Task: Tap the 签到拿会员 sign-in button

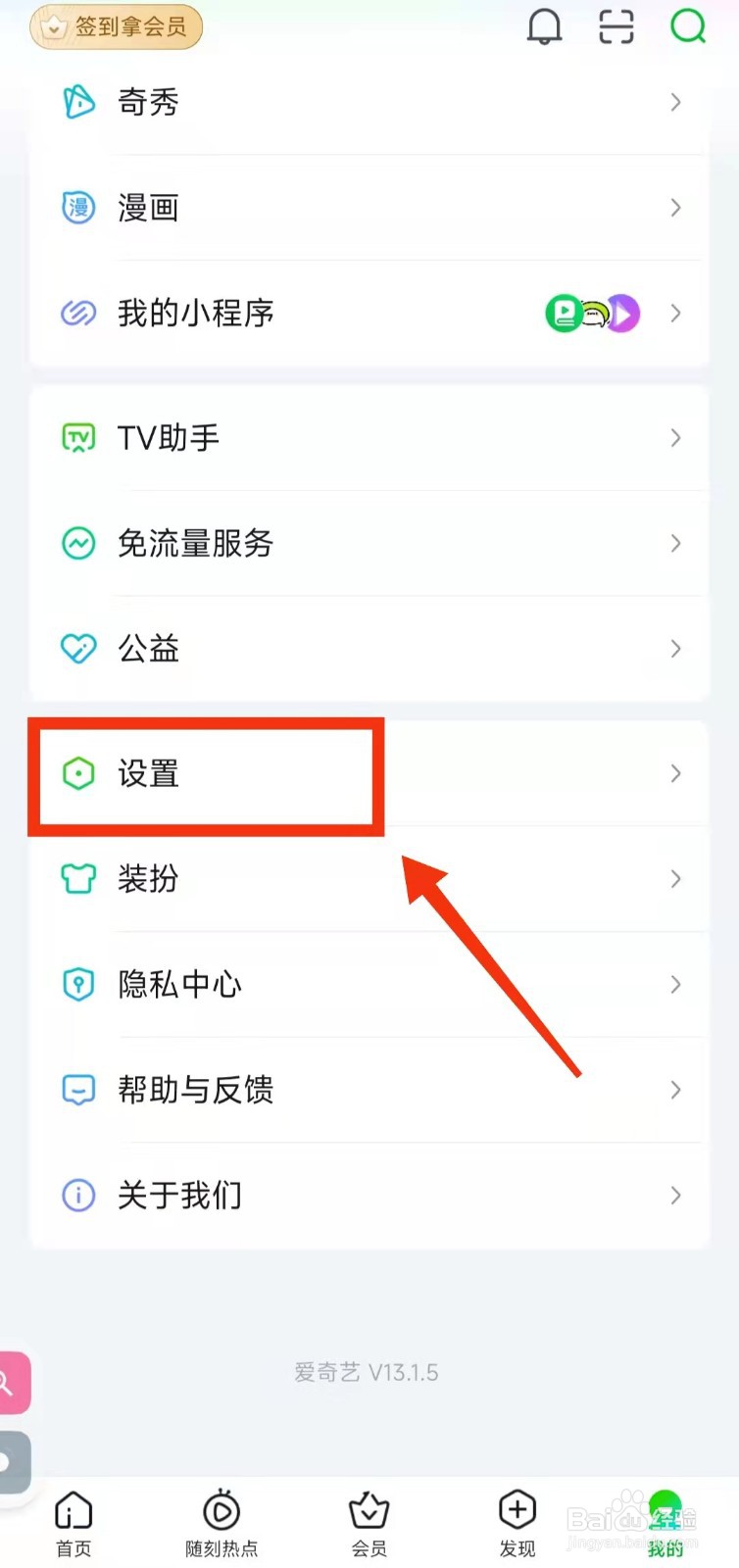Action: click(115, 28)
